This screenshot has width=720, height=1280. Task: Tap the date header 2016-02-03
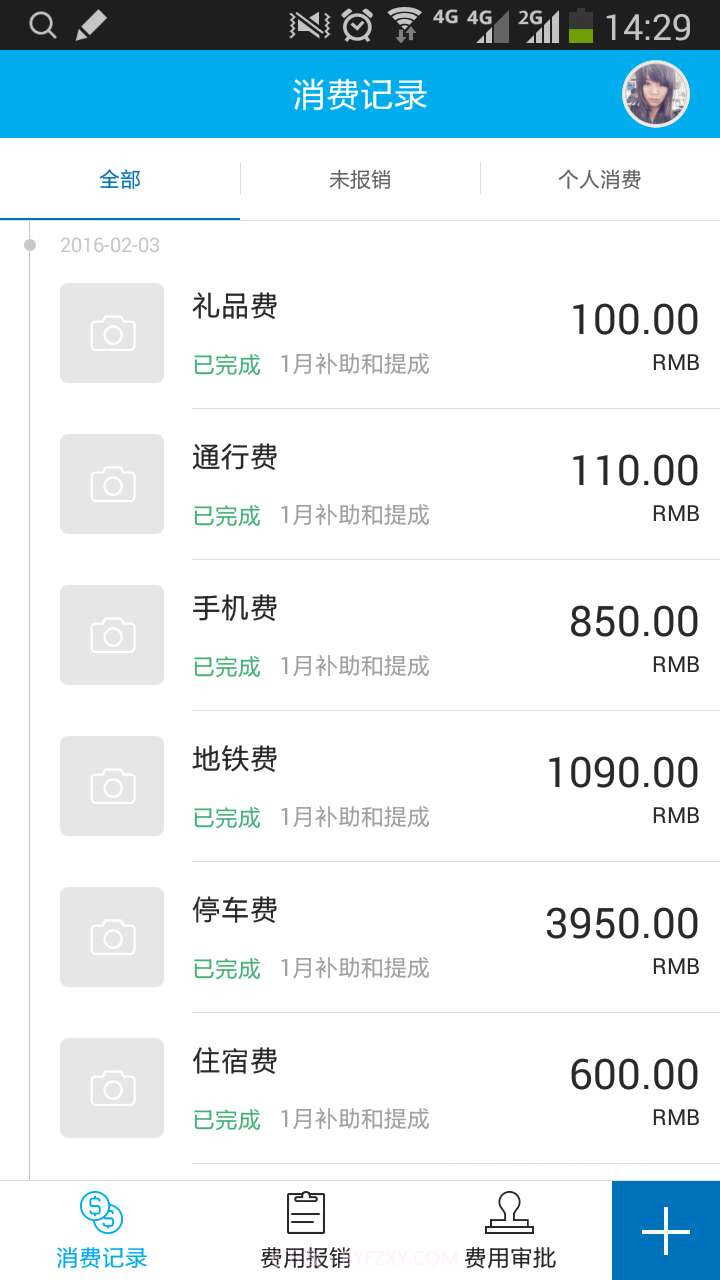click(x=110, y=245)
